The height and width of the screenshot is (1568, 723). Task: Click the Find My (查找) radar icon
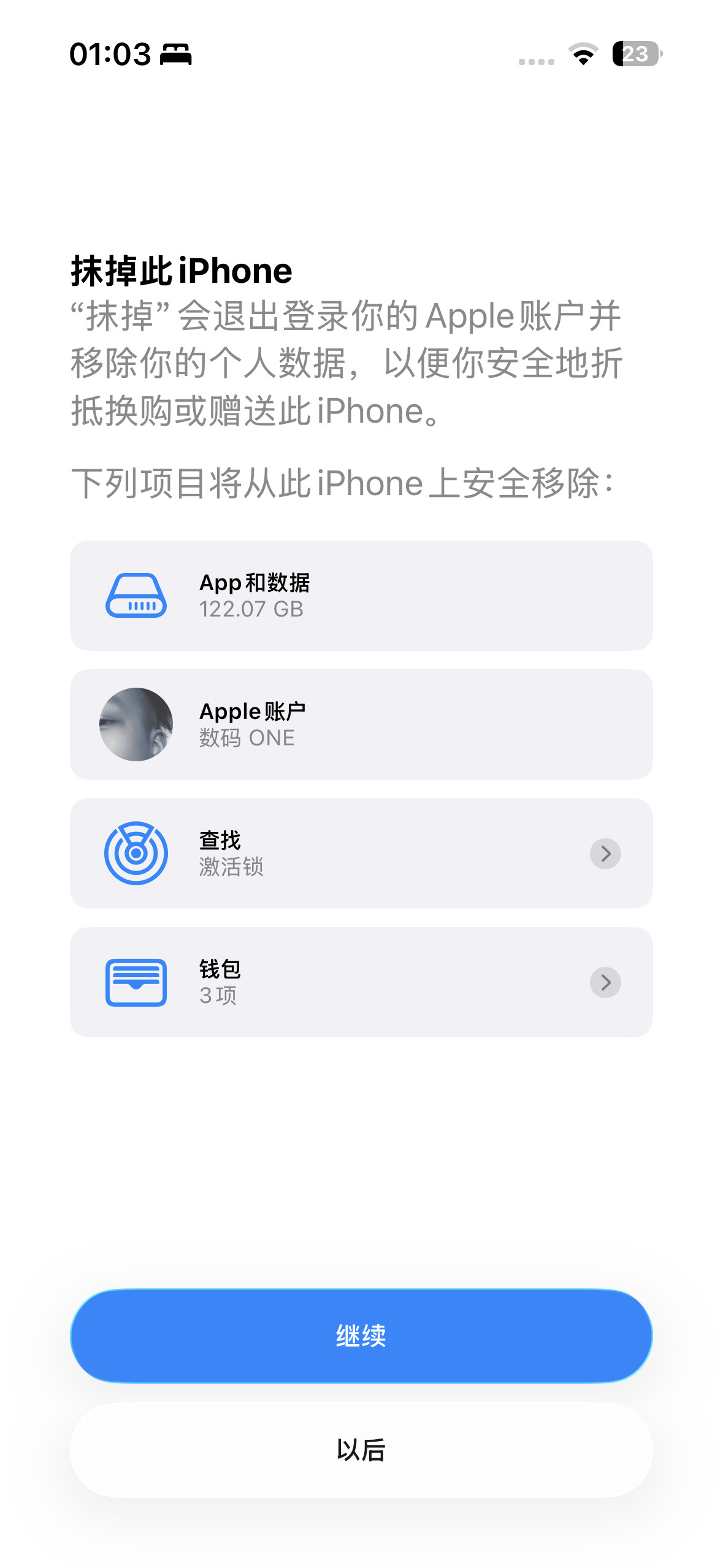pyautogui.click(x=136, y=853)
